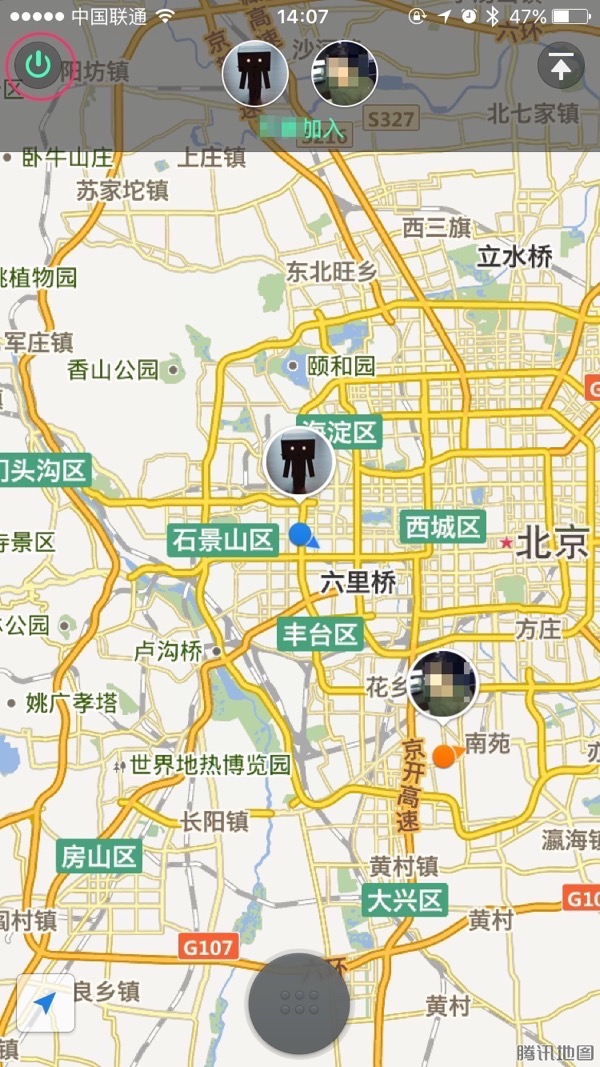Select the blurred-photo avatar in the member bar
Image resolution: width=600 pixels, height=1067 pixels.
[x=344, y=74]
